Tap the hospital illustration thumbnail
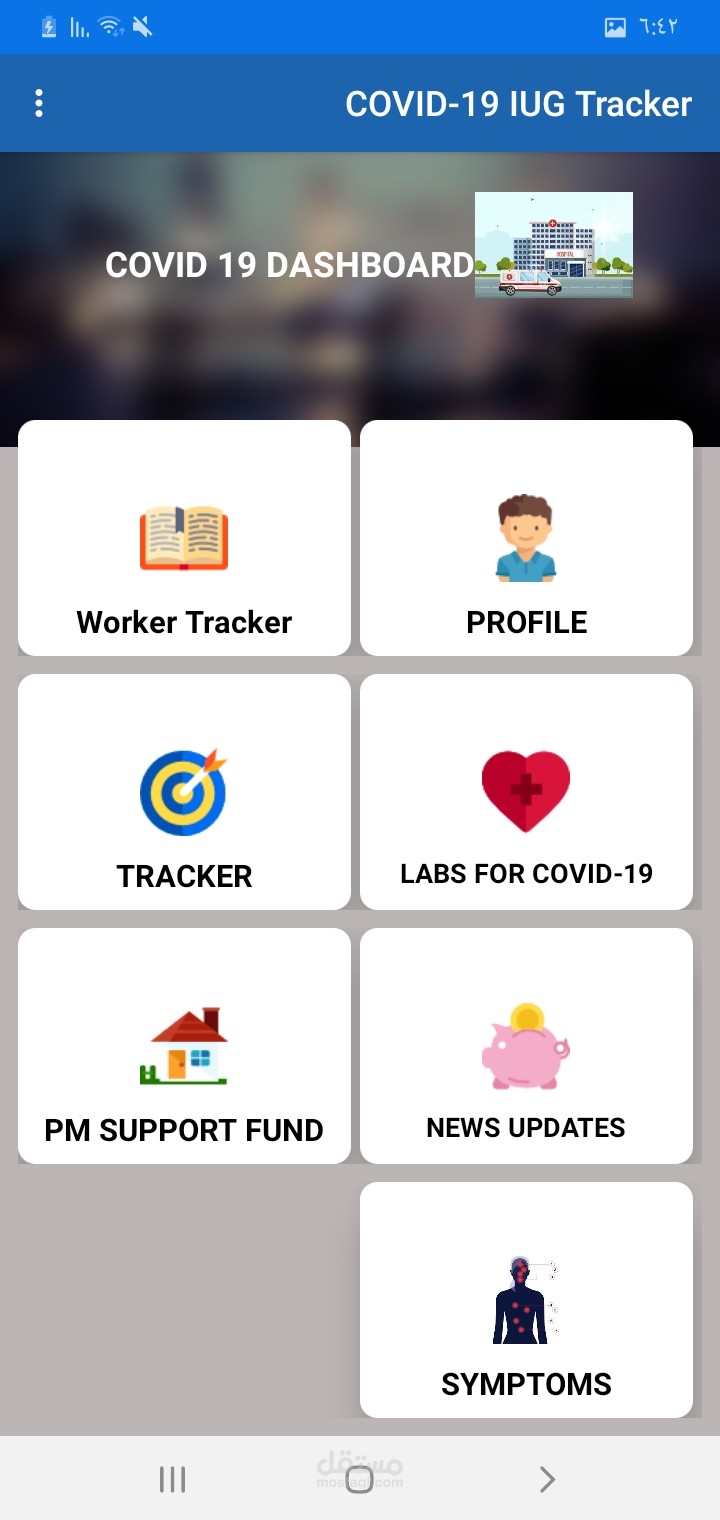Viewport: 720px width, 1520px height. tap(554, 244)
